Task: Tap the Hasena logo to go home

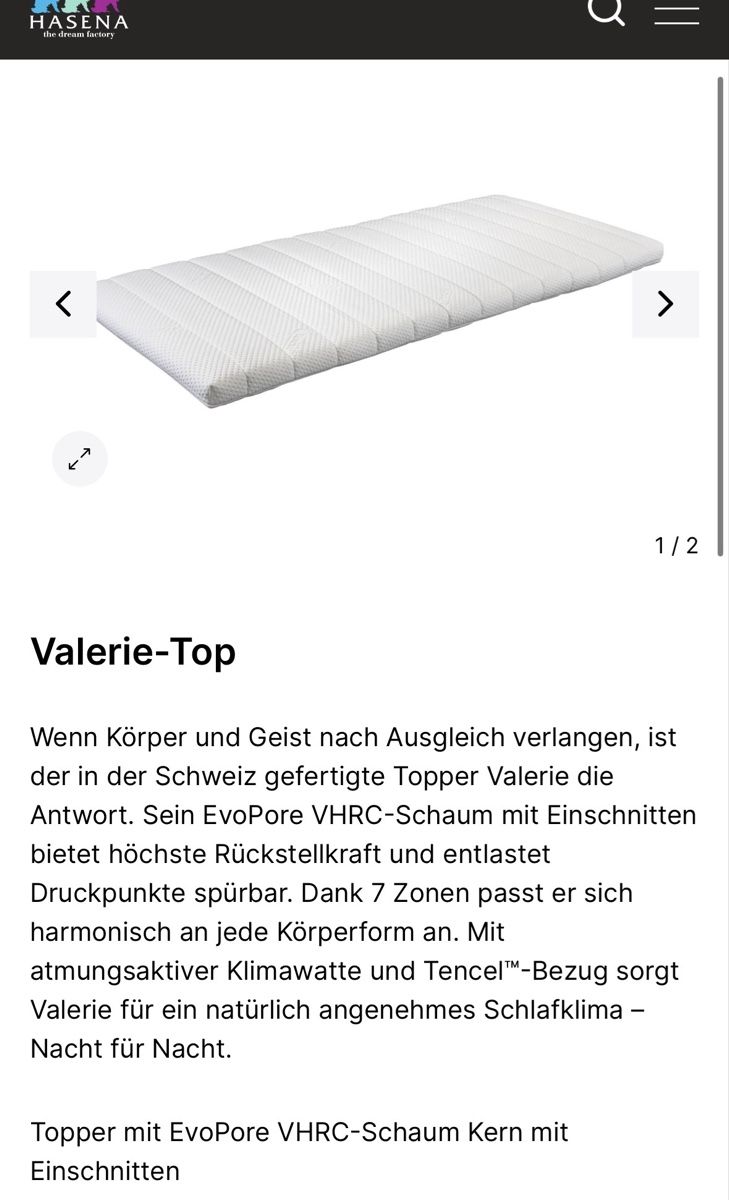Action: pyautogui.click(x=79, y=20)
